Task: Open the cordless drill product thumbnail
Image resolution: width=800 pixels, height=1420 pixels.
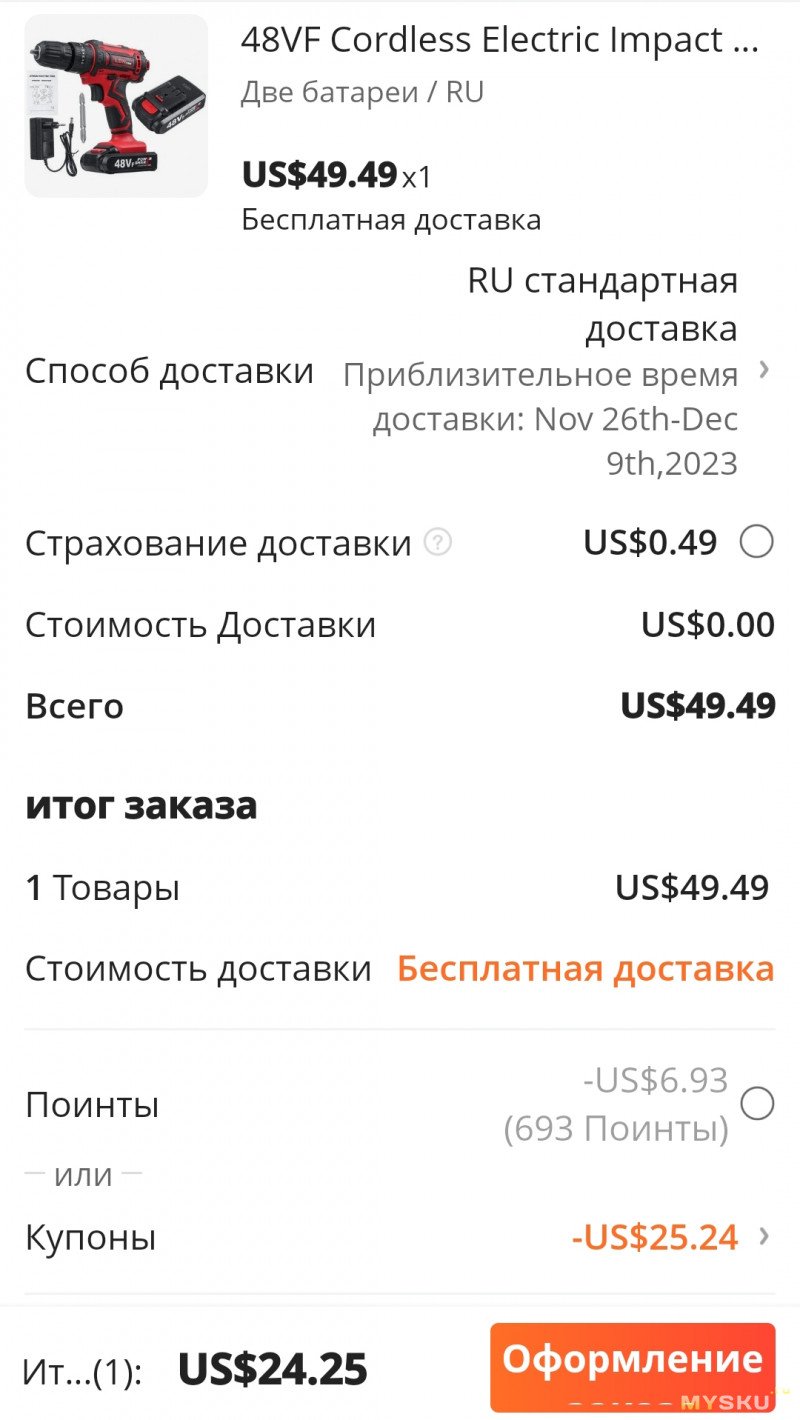Action: (x=116, y=106)
